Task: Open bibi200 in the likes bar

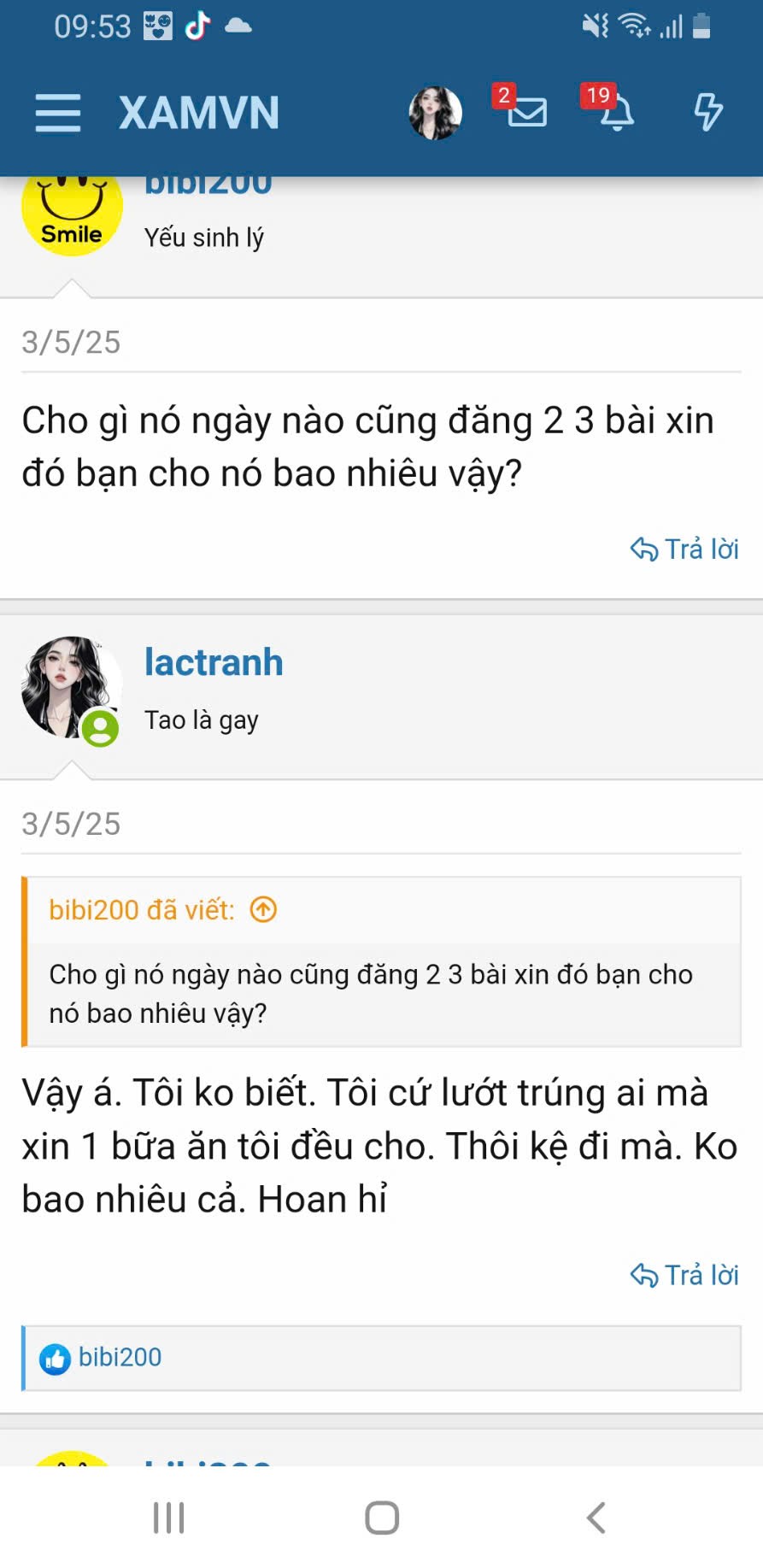Action: (x=120, y=1357)
